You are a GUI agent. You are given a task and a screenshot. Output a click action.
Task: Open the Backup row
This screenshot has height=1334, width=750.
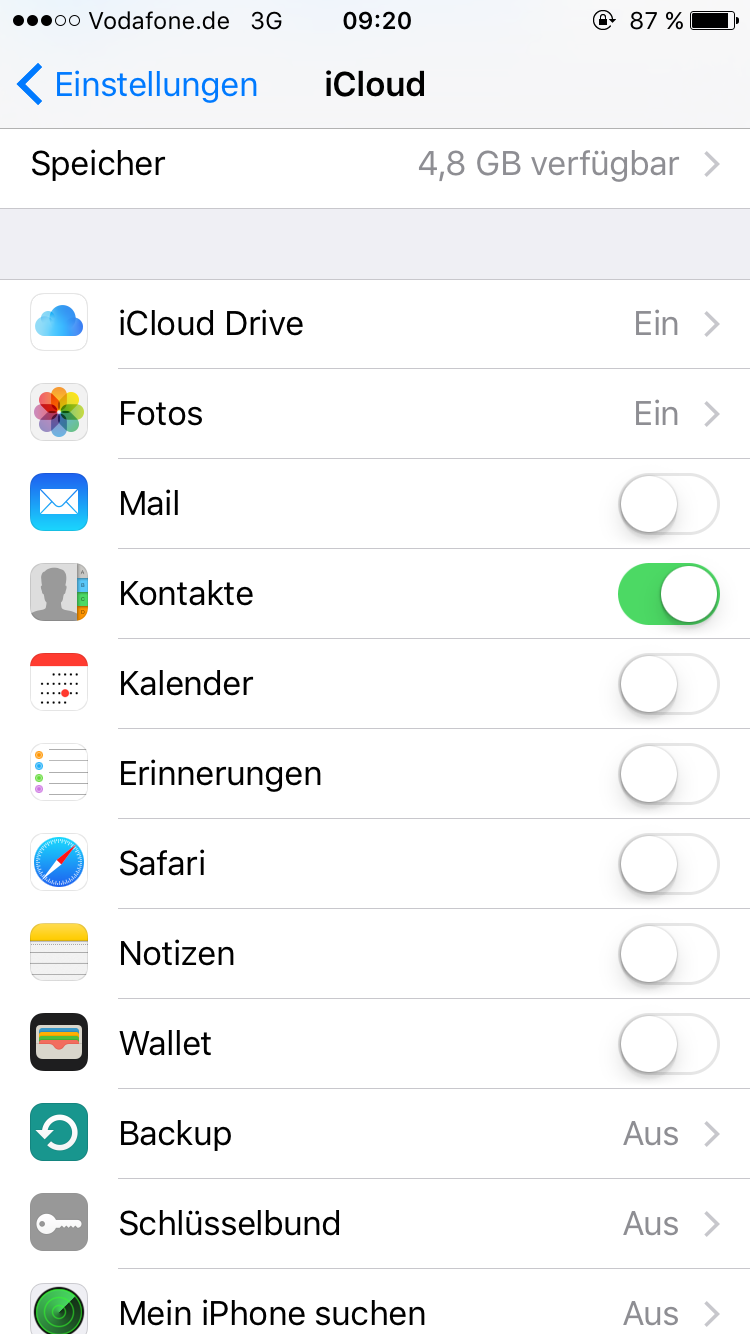[375, 1134]
